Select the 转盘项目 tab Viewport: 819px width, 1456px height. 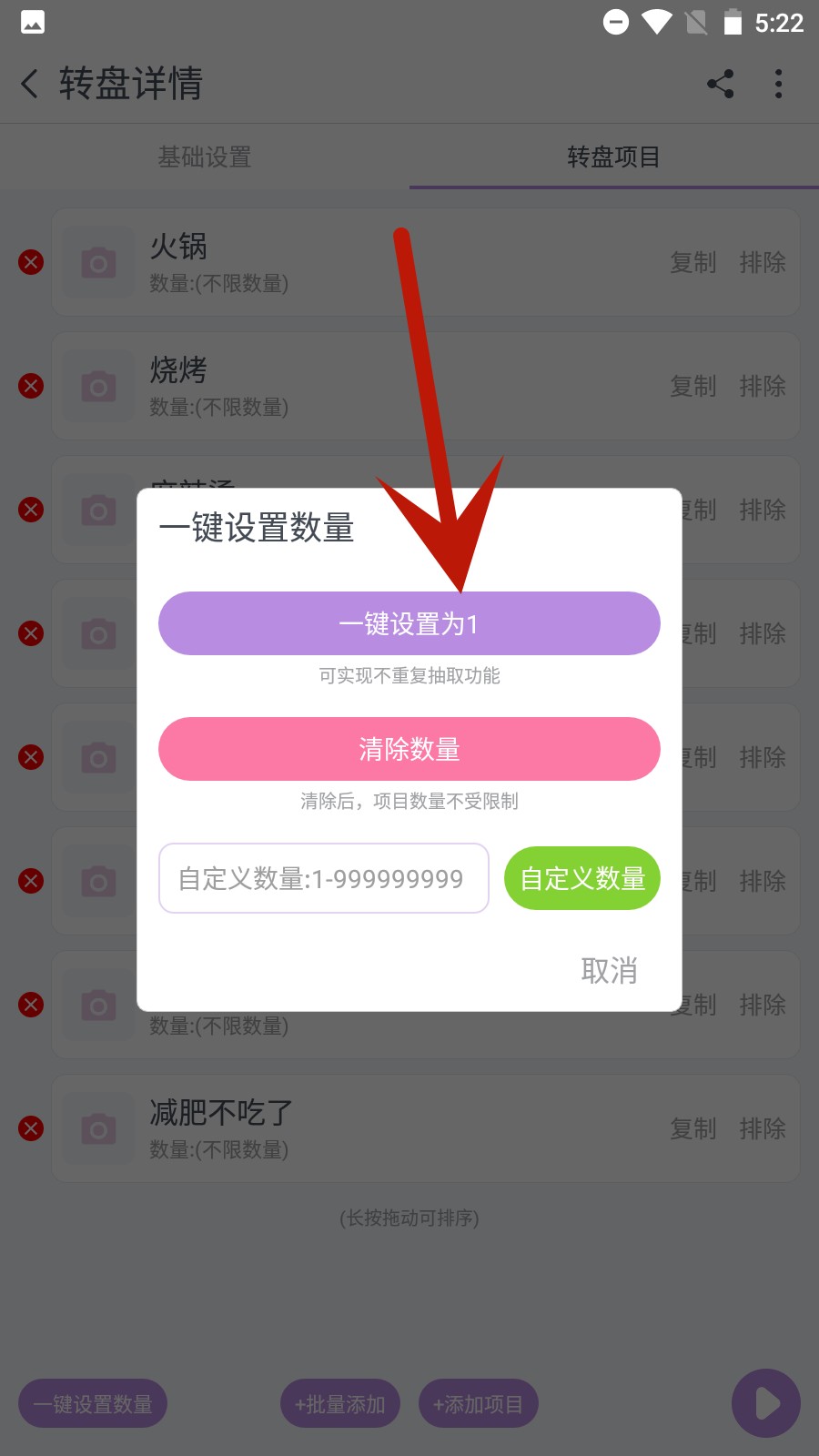coord(613,157)
